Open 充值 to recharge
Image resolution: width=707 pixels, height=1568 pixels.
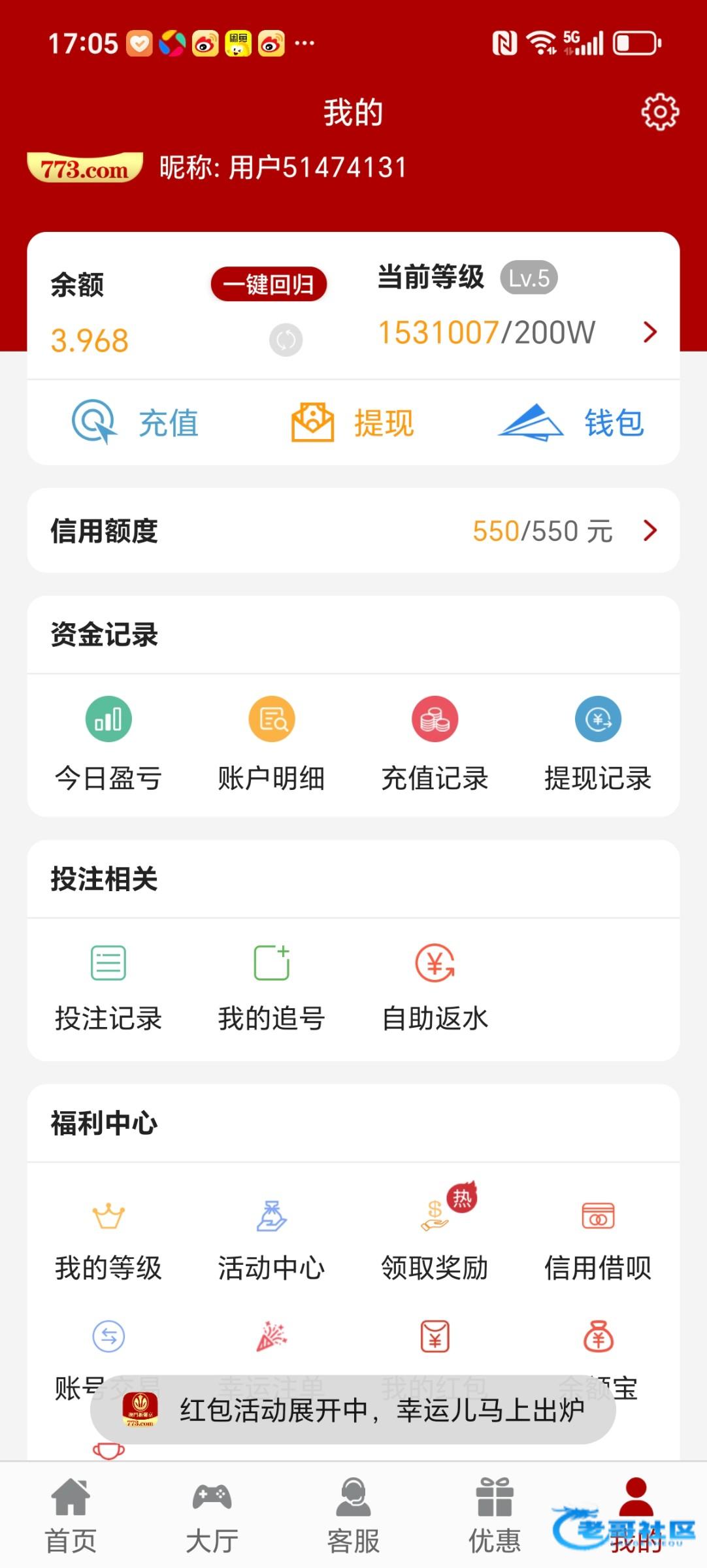coord(135,423)
